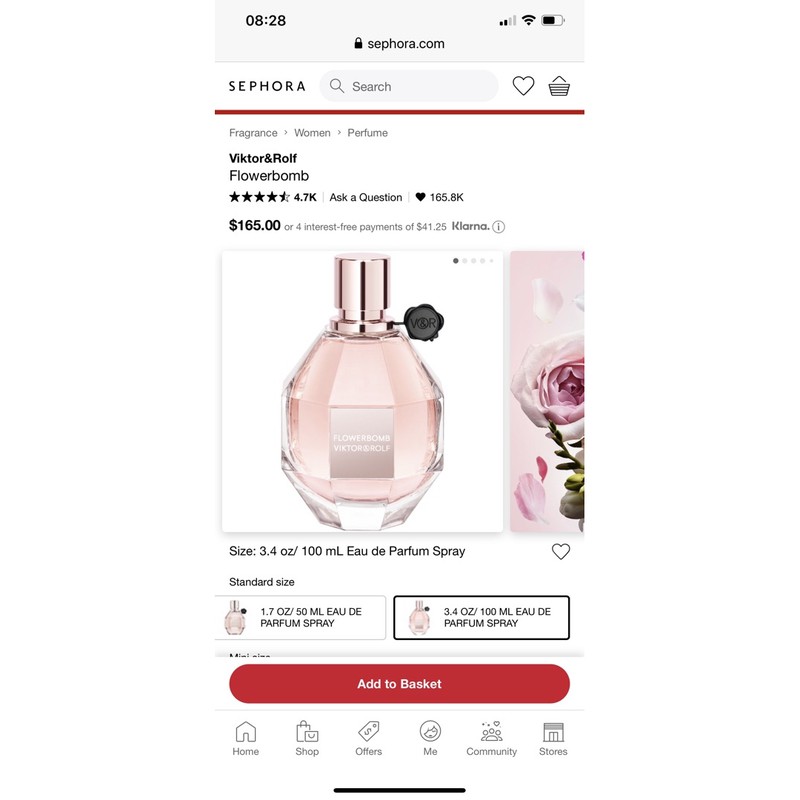This screenshot has width=800, height=800.
Task: Open the Community tab
Action: [491, 738]
